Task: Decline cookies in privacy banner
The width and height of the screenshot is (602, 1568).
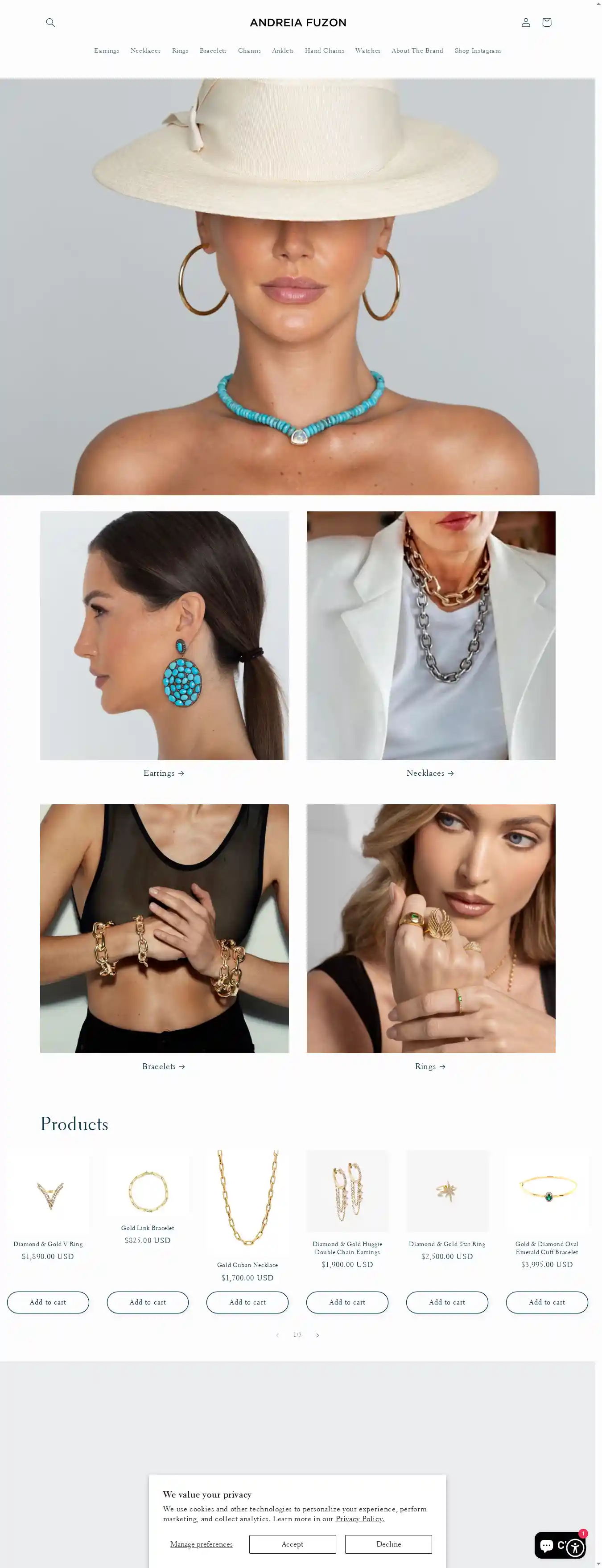Action: 388,1544
